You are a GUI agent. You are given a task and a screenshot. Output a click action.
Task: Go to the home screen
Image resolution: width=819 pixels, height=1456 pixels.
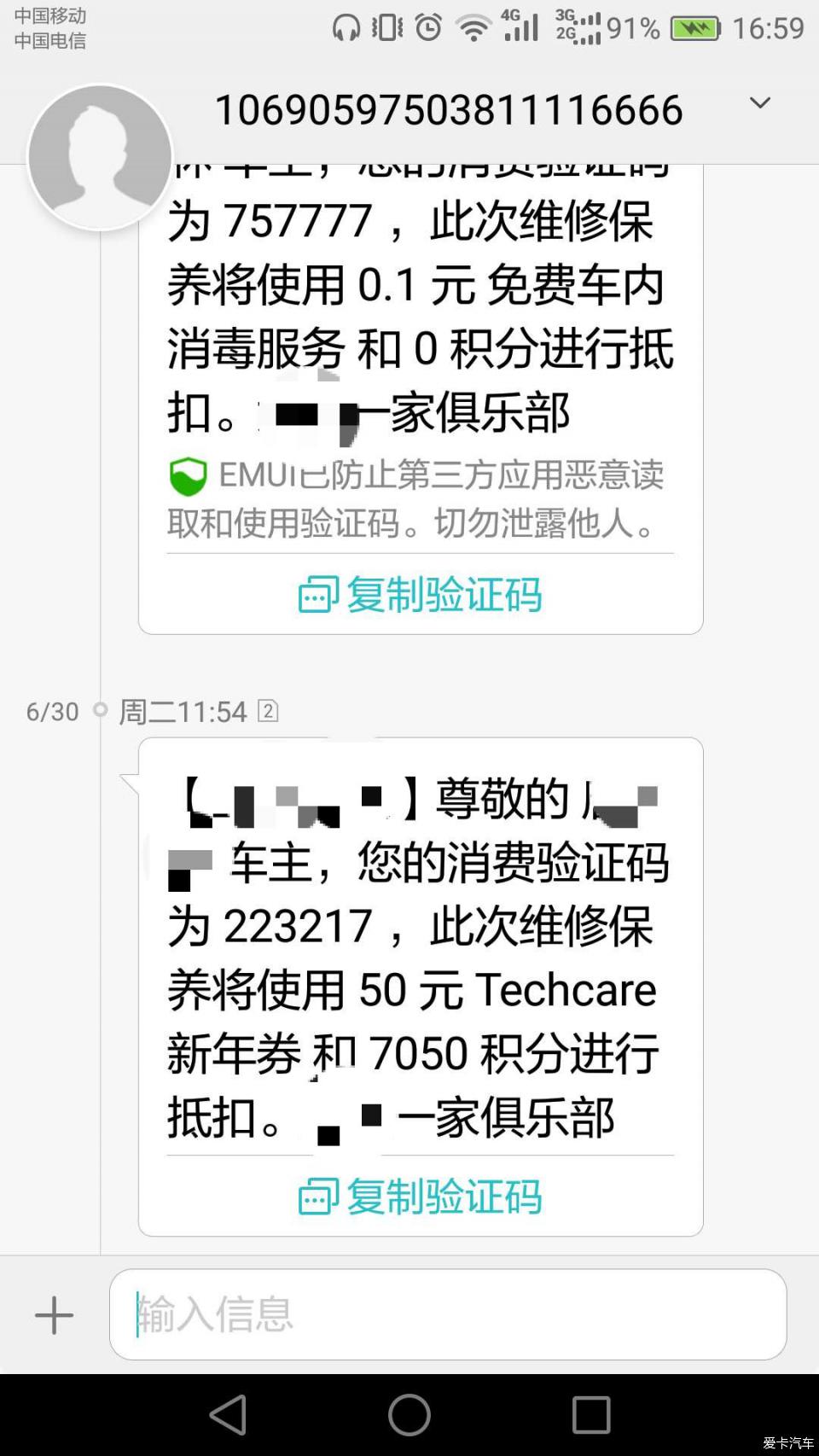click(409, 1414)
